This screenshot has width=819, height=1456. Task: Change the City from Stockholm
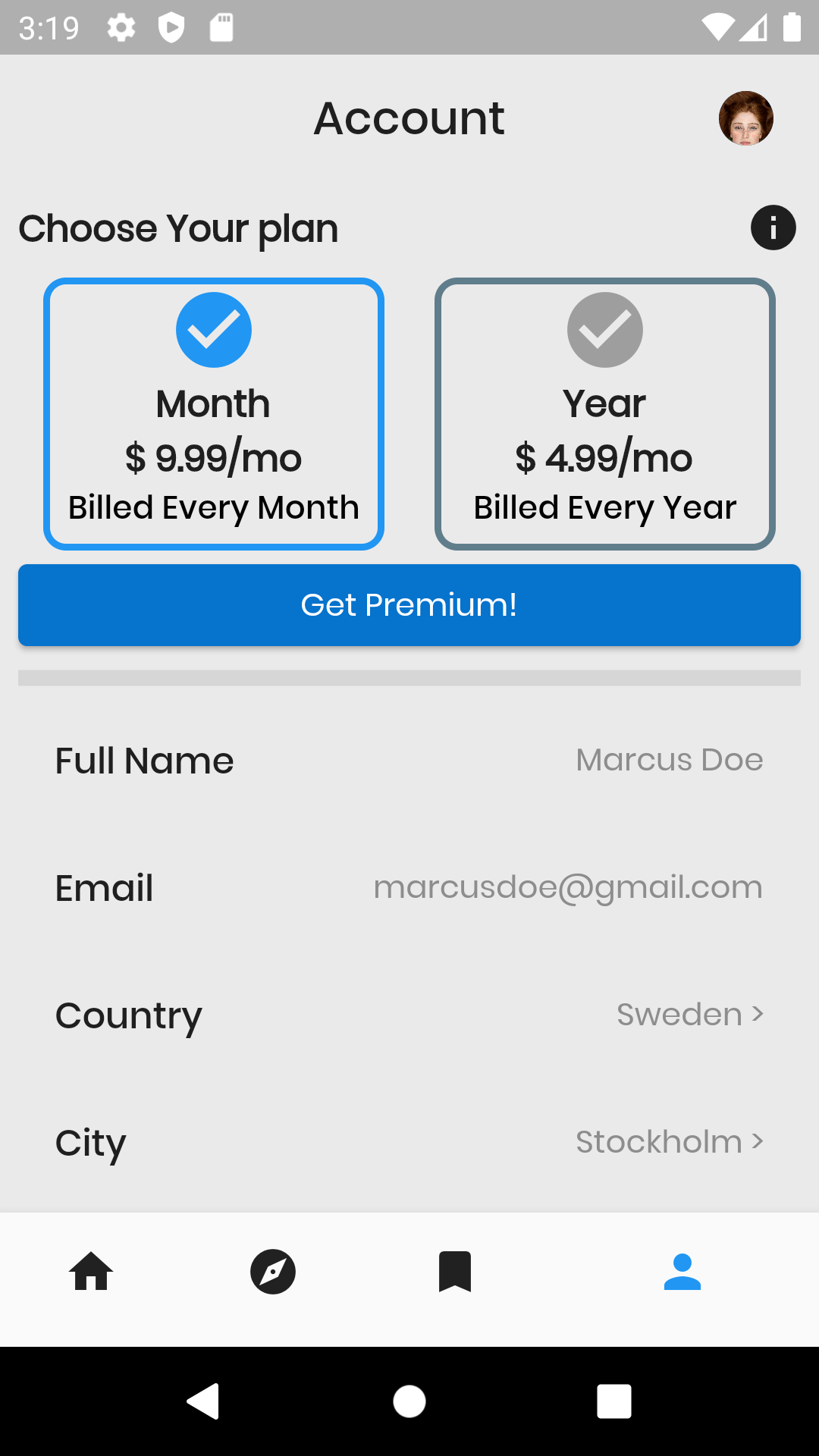click(x=409, y=1142)
